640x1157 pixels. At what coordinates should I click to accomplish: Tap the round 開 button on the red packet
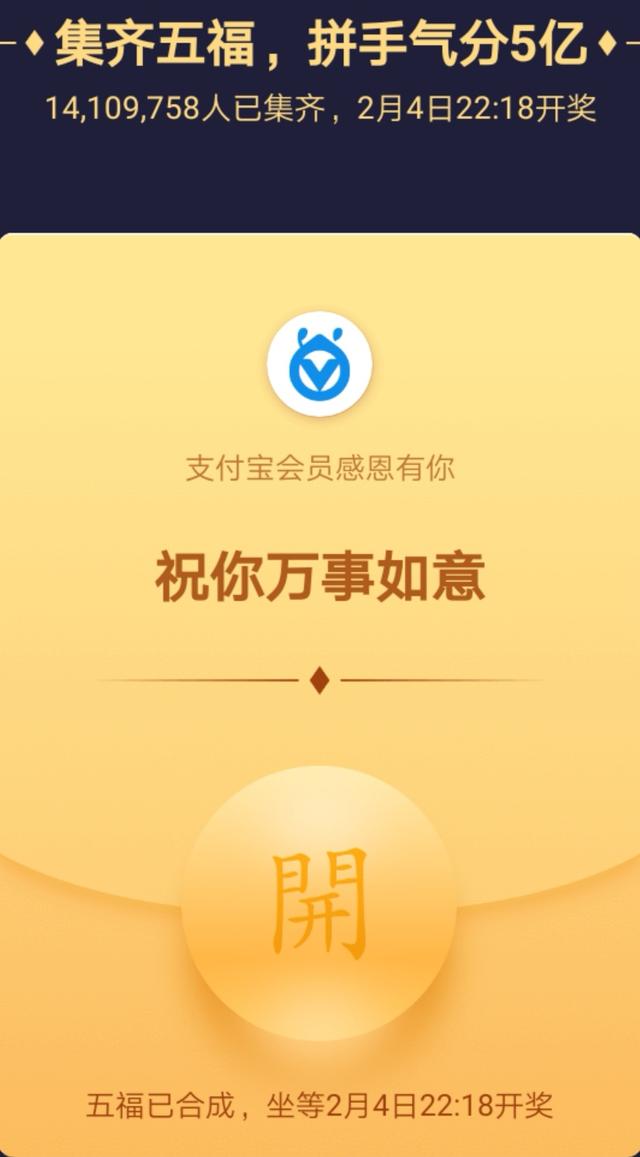319,903
